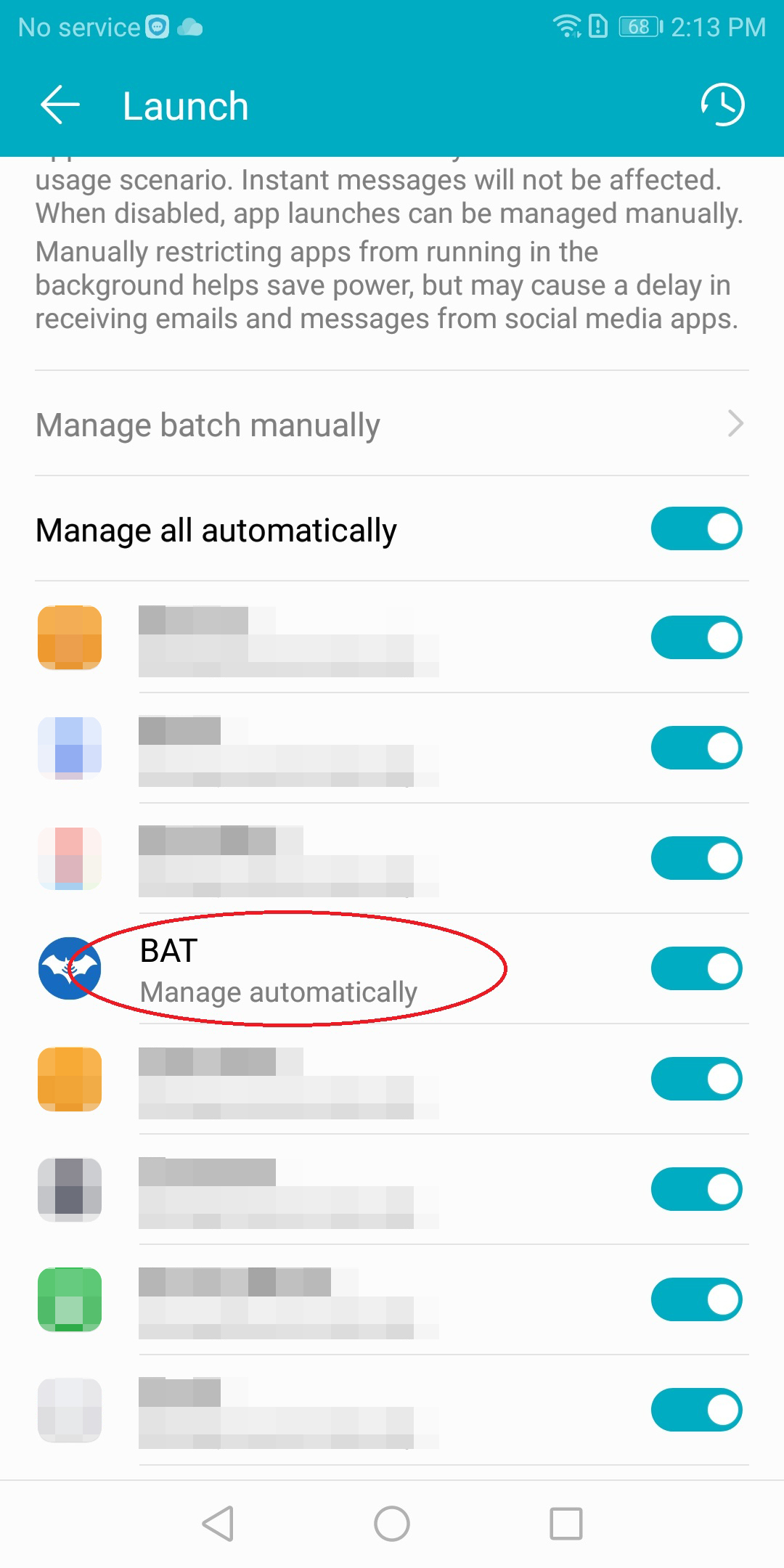Image resolution: width=784 pixels, height=1568 pixels.
Task: Tap the BAT bat app icon
Action: pos(69,969)
